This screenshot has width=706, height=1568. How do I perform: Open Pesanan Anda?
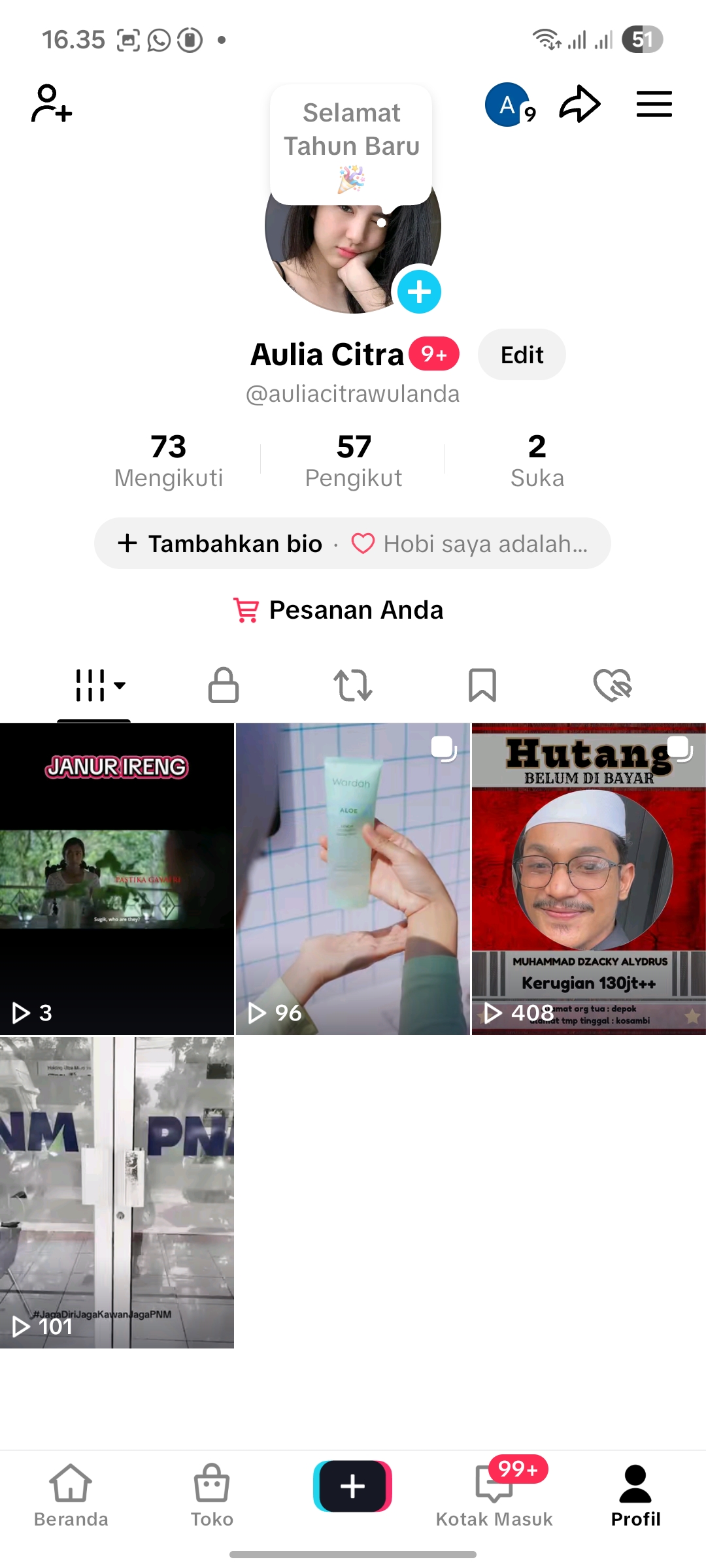tap(339, 610)
